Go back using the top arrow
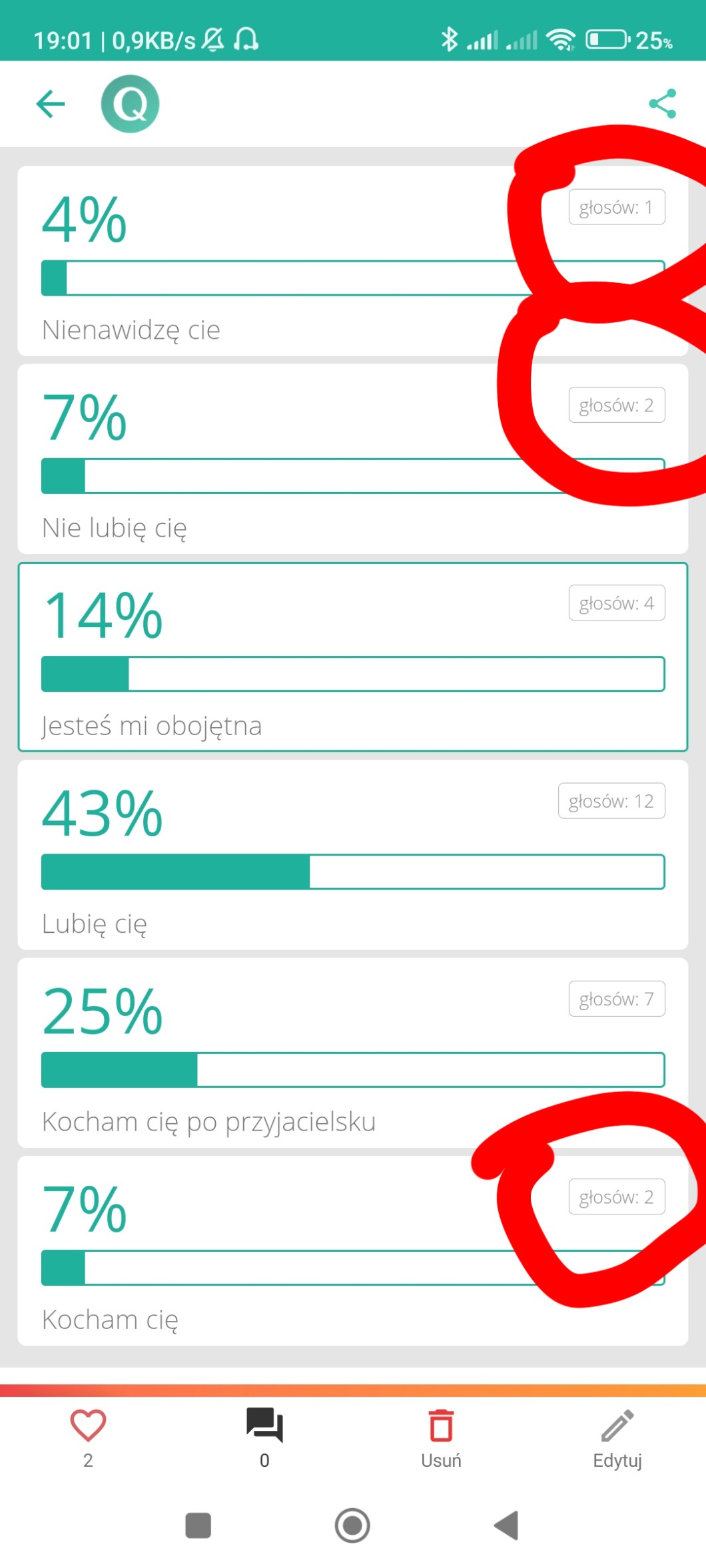This screenshot has width=706, height=1568. (x=51, y=104)
